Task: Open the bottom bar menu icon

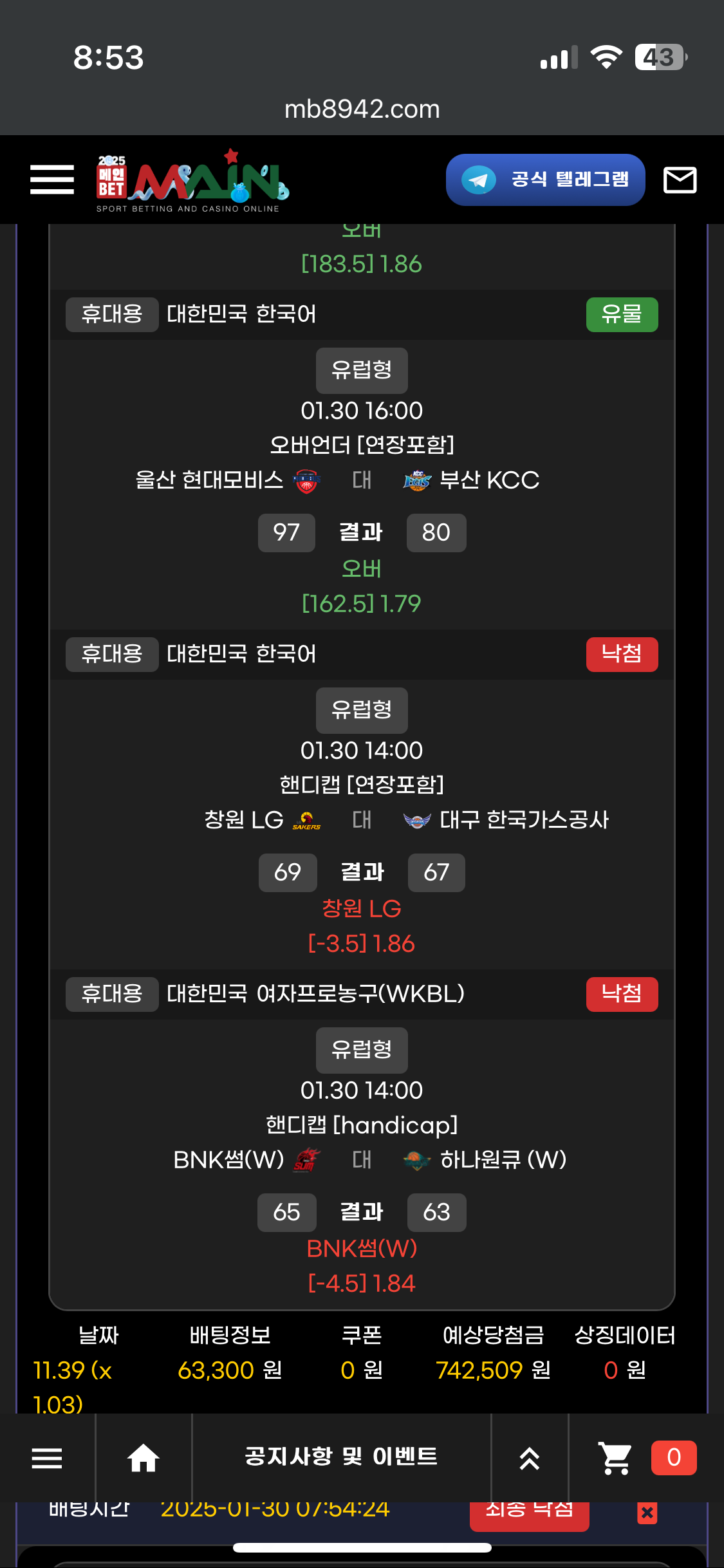Action: tap(47, 1458)
